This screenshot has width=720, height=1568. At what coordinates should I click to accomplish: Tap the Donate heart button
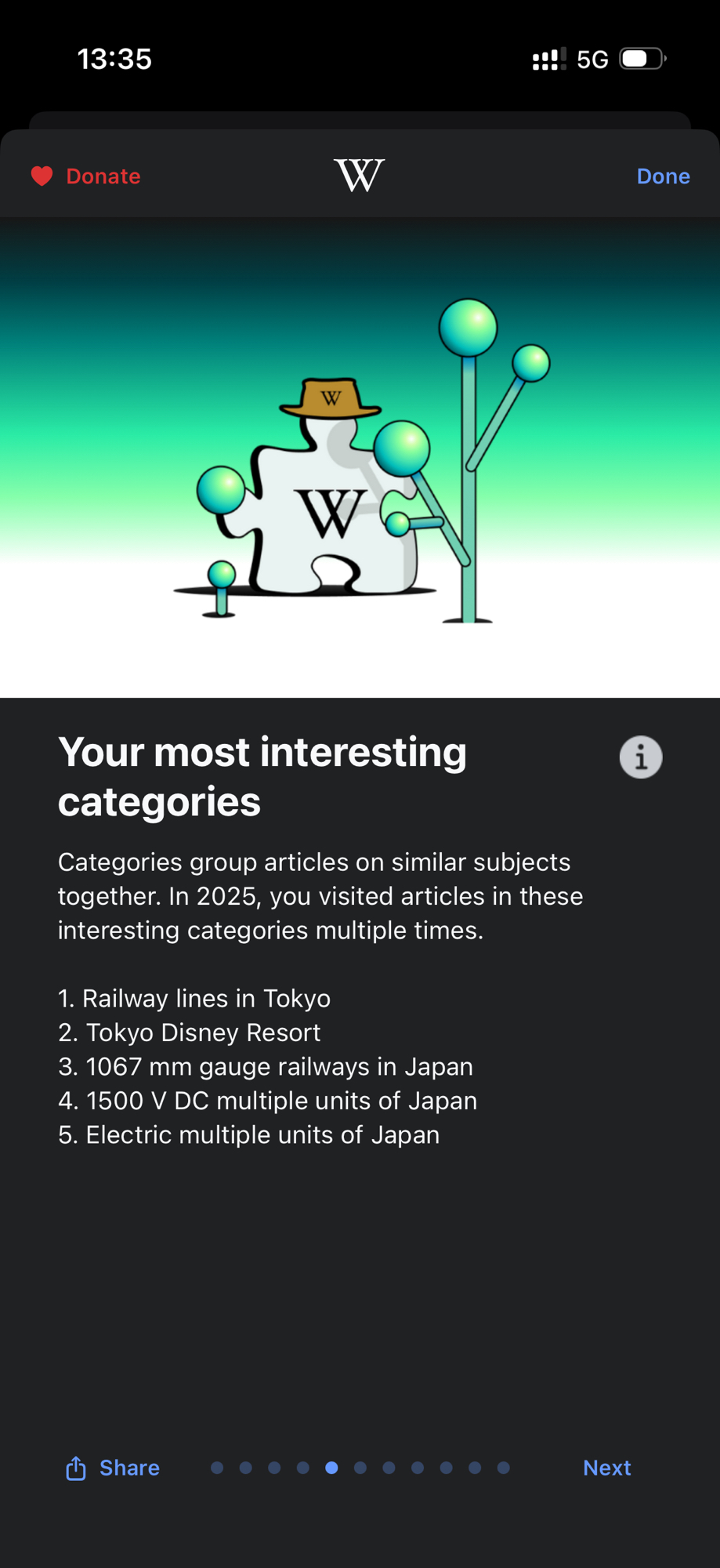86,176
